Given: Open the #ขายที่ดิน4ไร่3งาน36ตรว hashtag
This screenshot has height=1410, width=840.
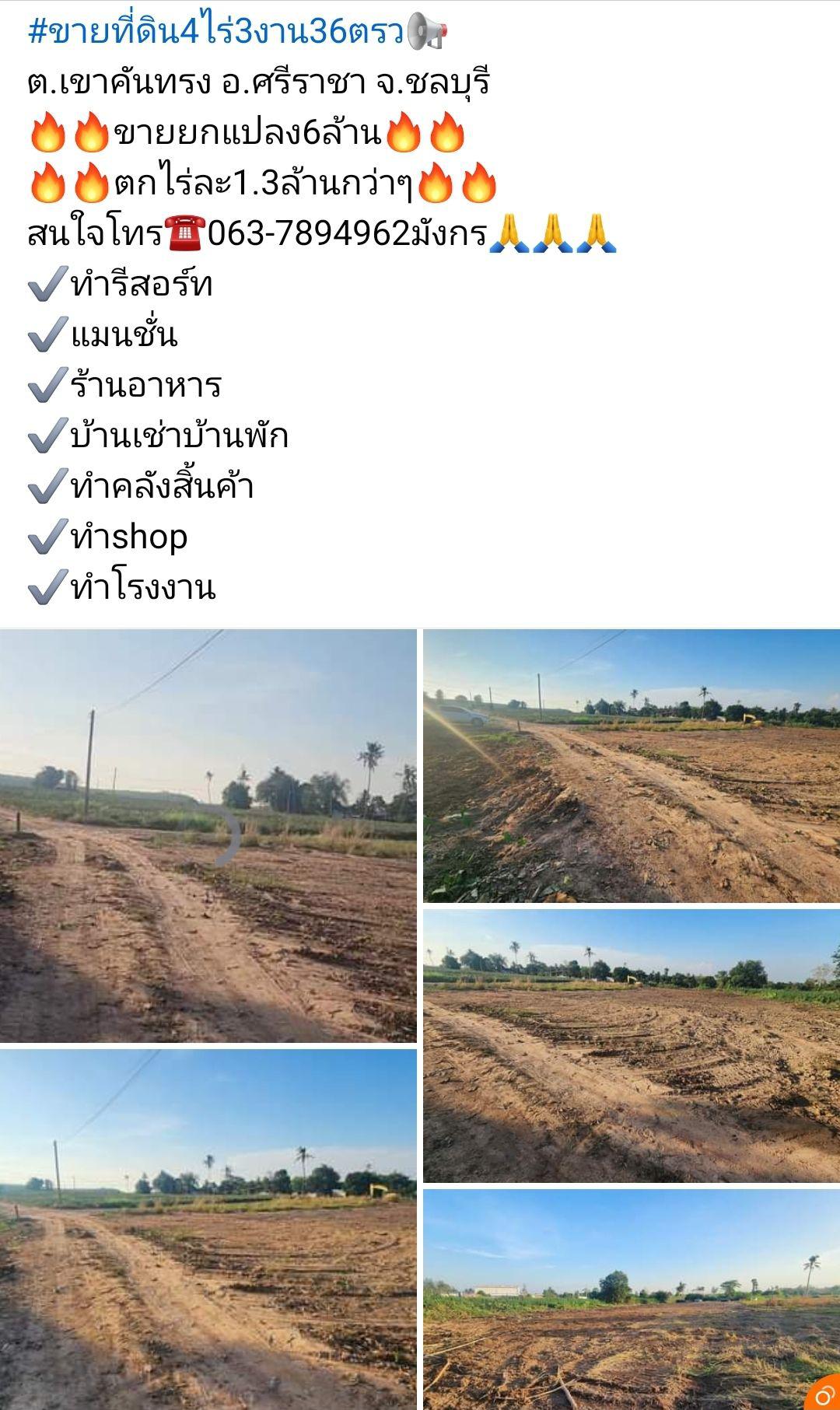Looking at the screenshot, I should [216, 33].
